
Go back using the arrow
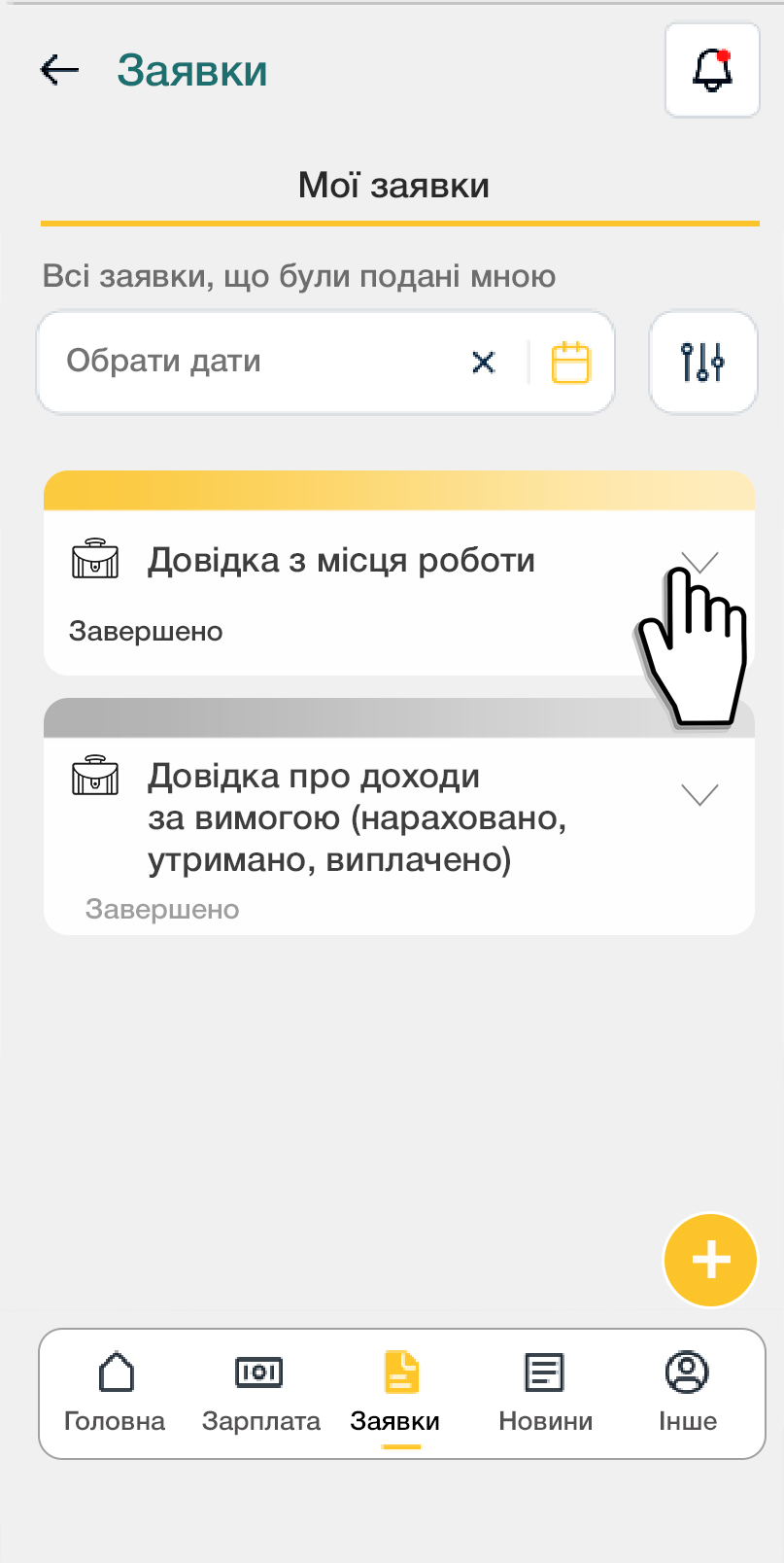[59, 70]
